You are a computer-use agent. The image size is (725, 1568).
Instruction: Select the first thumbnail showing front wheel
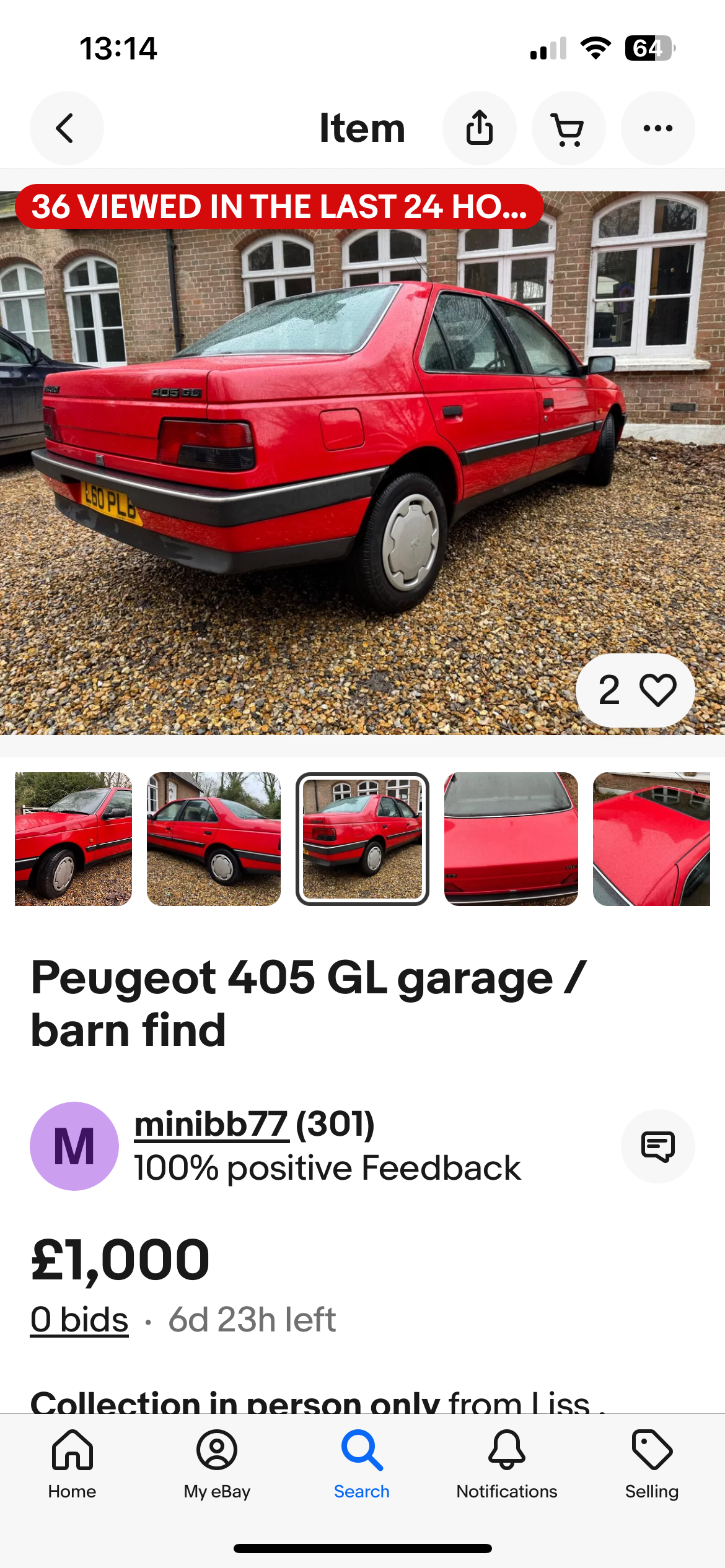(x=73, y=838)
